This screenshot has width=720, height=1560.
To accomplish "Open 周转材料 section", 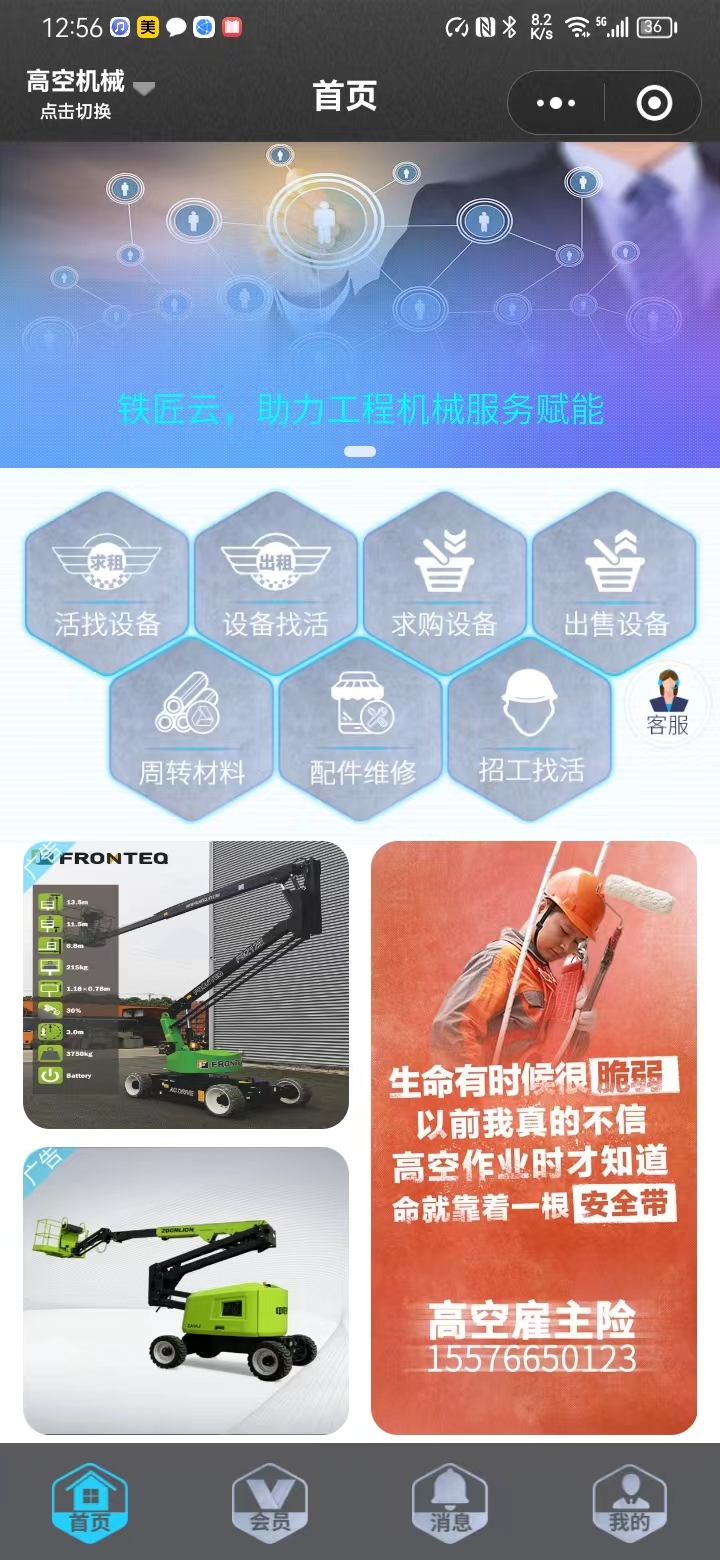I will [191, 730].
